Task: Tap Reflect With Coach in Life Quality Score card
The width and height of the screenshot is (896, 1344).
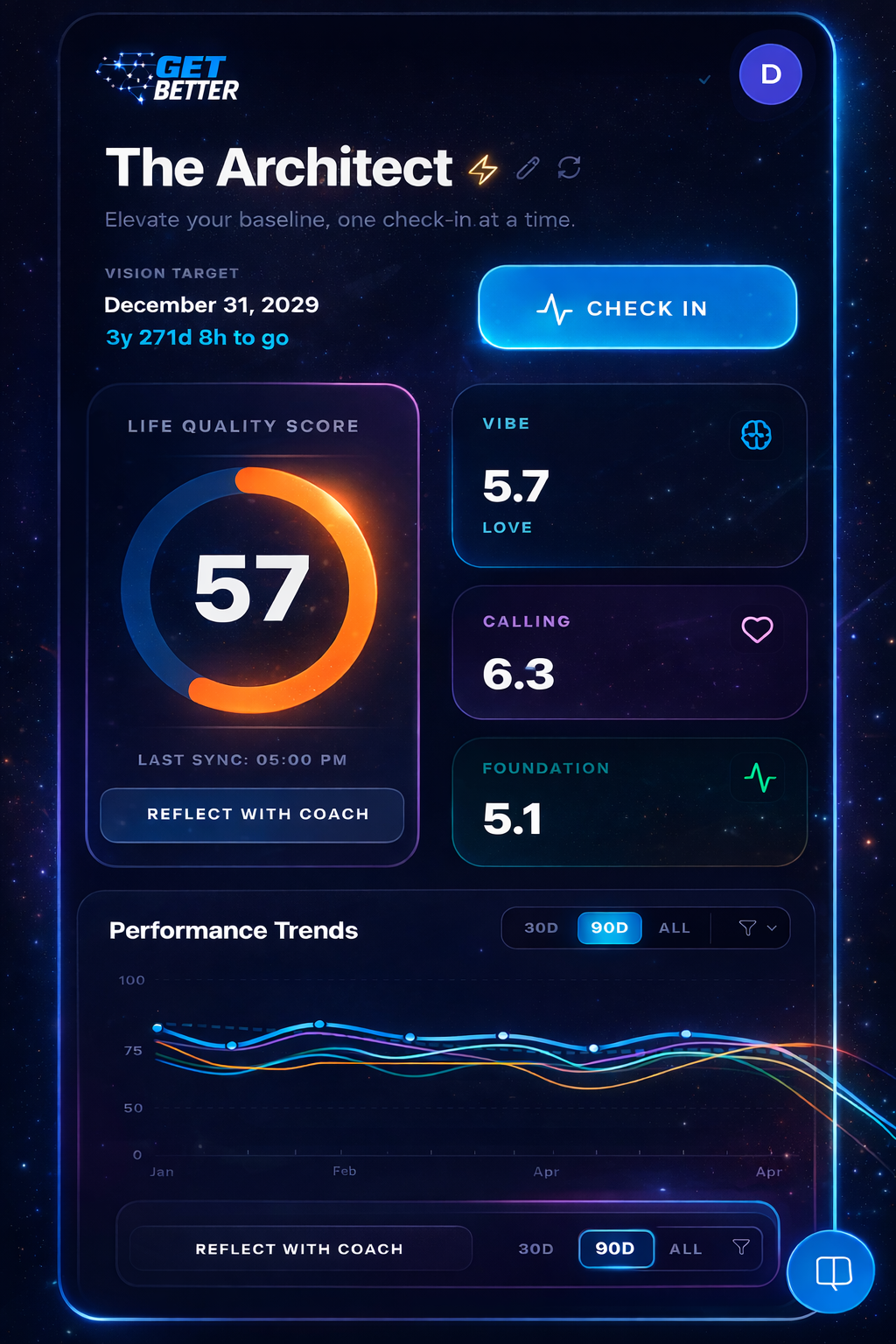Action: pyautogui.click(x=252, y=815)
